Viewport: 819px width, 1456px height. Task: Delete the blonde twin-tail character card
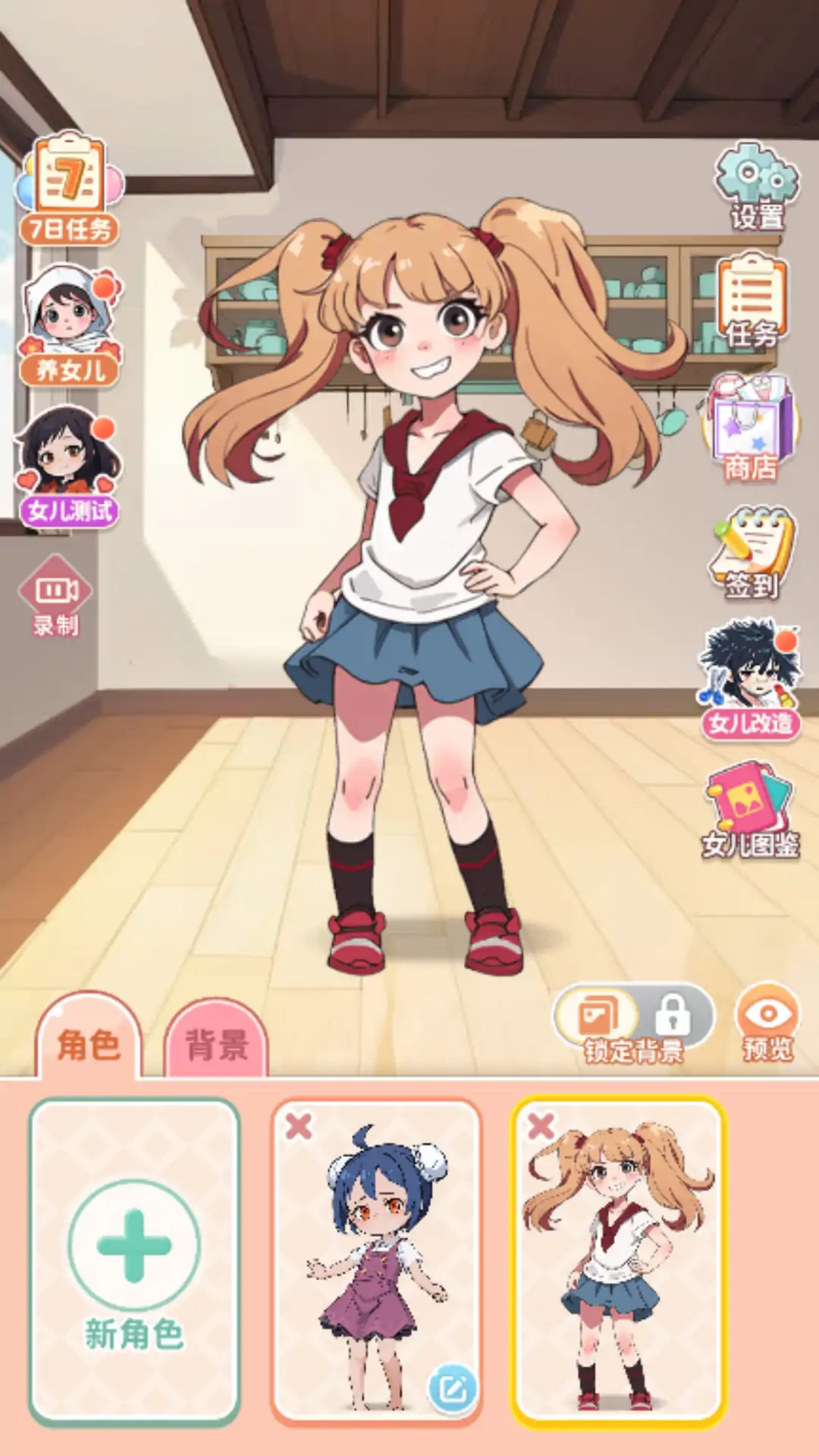pyautogui.click(x=541, y=1127)
